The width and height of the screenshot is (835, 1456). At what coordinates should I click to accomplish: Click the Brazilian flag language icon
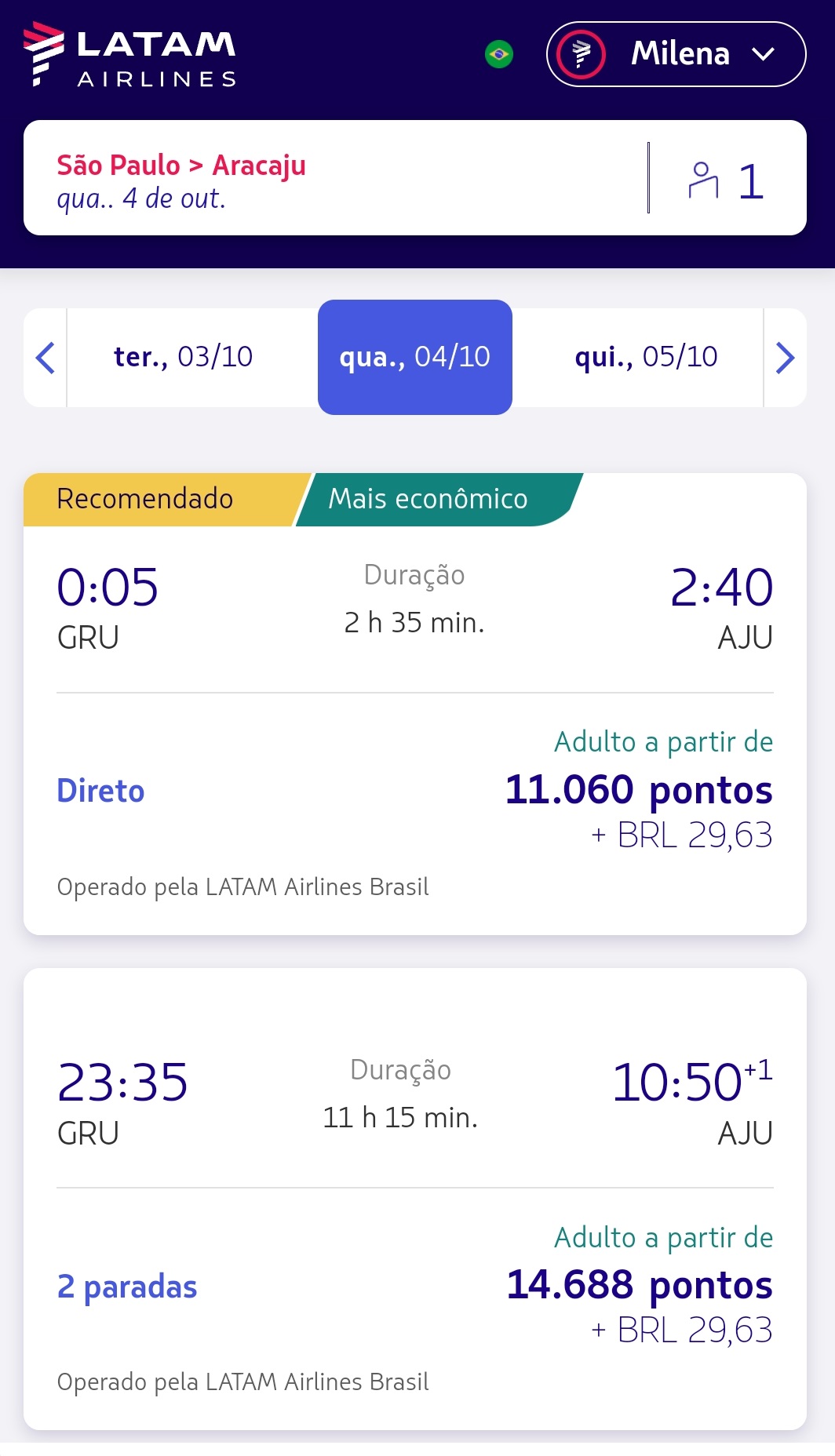[500, 55]
